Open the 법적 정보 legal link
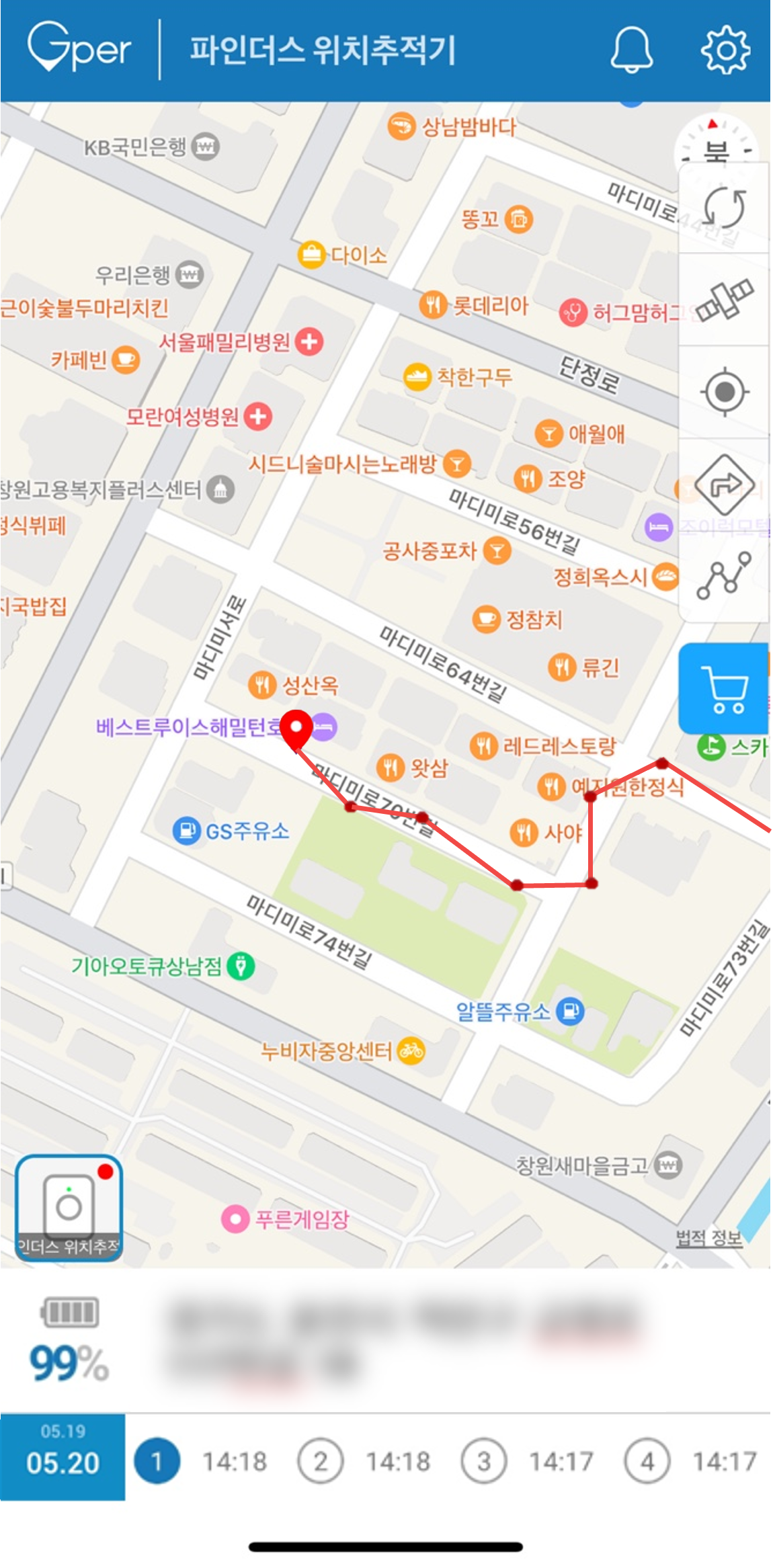 (x=708, y=1237)
